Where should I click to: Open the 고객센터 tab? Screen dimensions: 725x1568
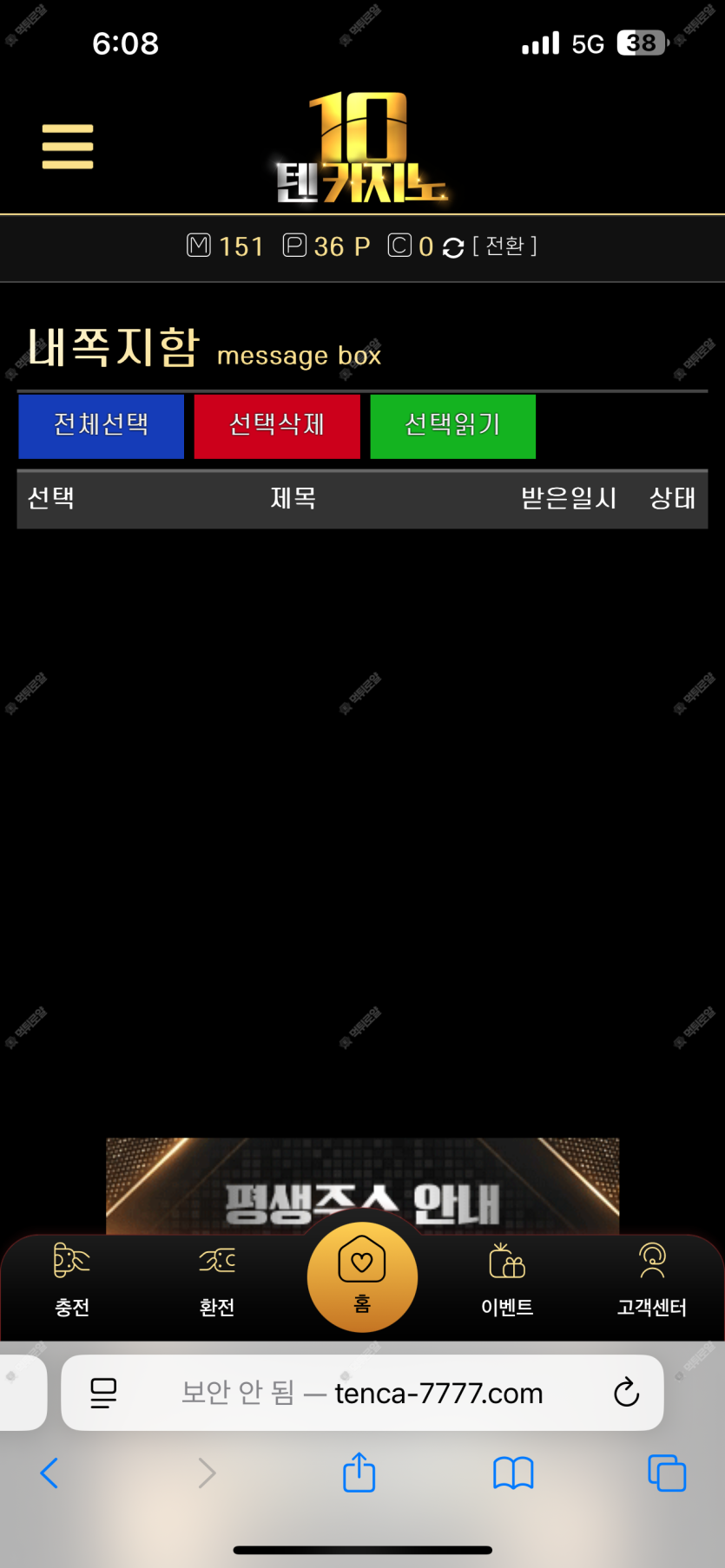[x=652, y=1279]
